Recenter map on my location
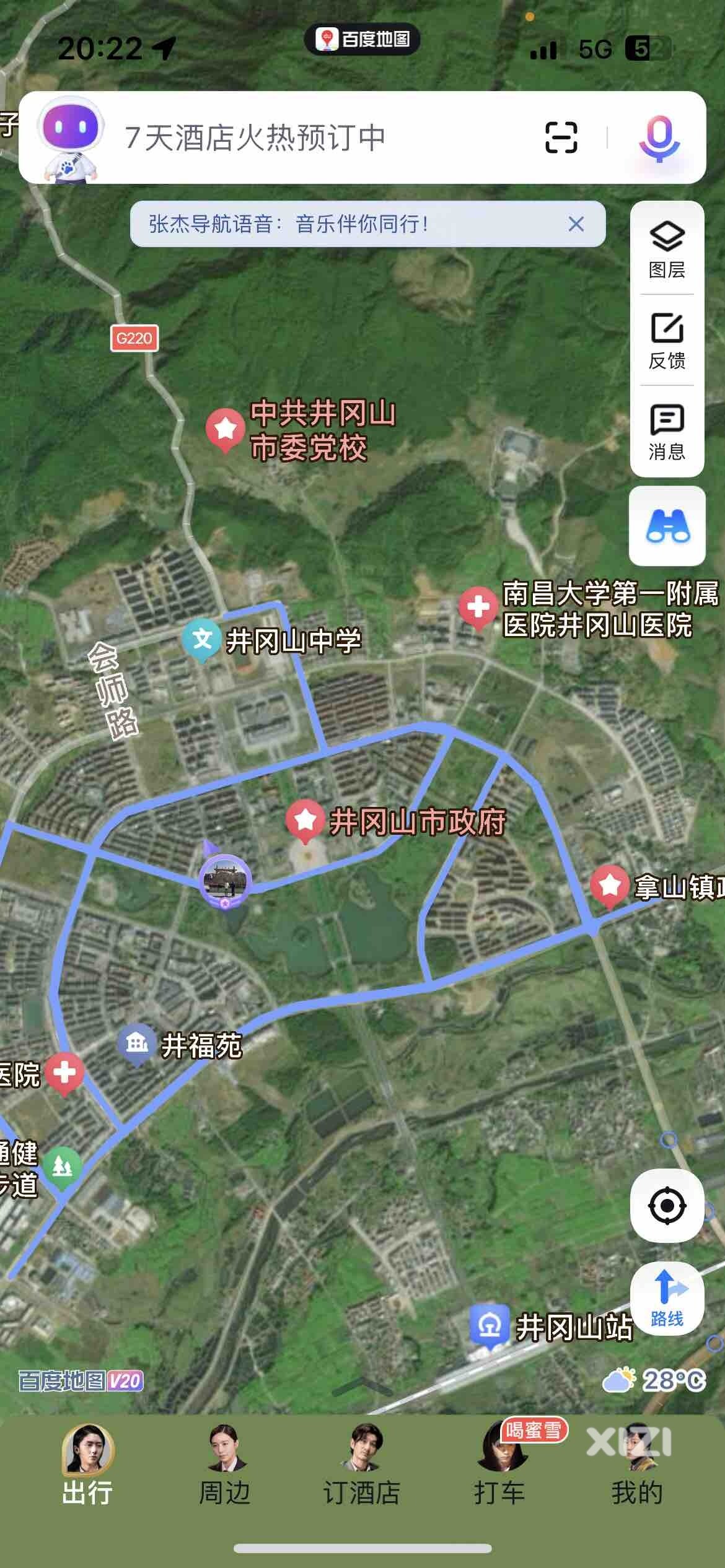725x1568 pixels. tap(667, 1206)
